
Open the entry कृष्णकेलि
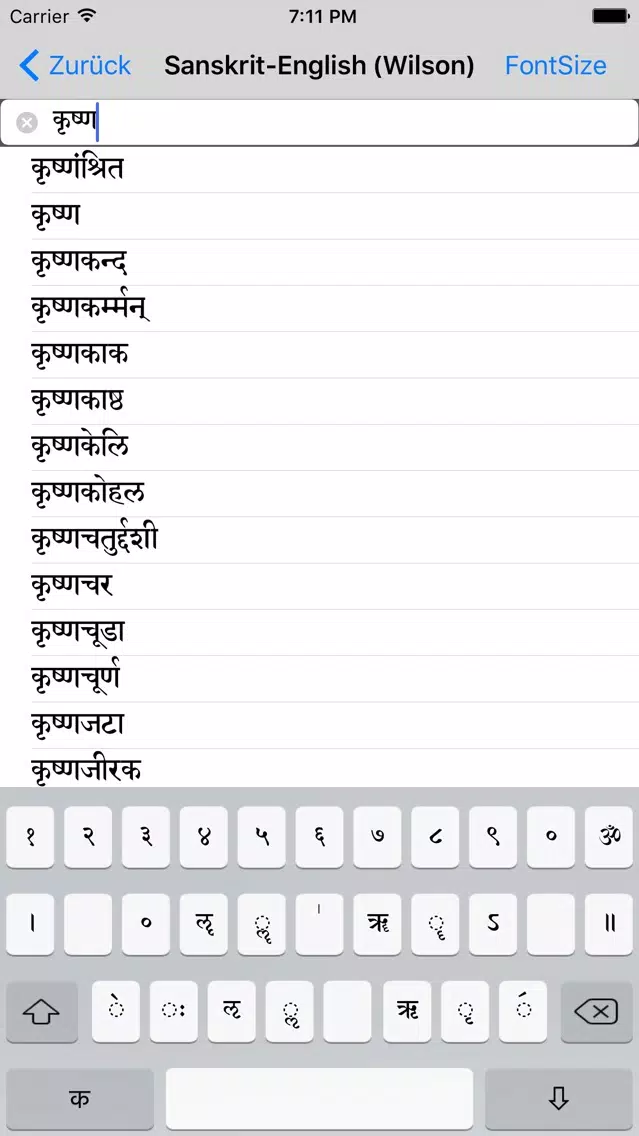coord(320,448)
